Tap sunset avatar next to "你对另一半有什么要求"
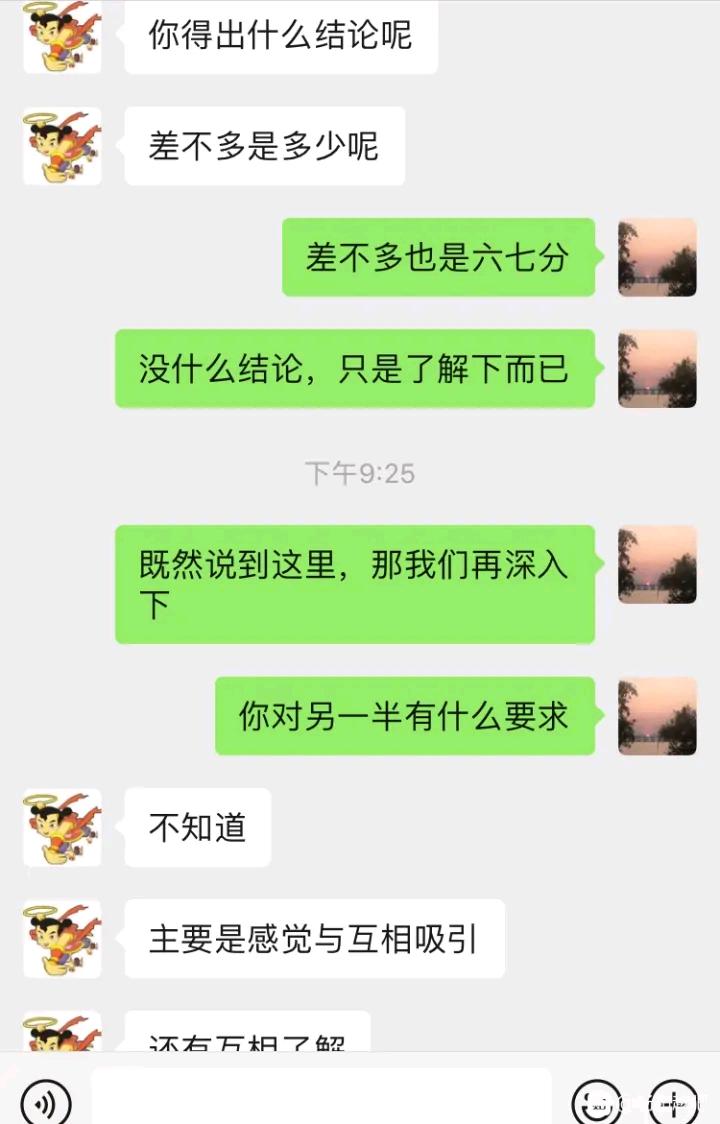The image size is (720, 1124). (657, 716)
